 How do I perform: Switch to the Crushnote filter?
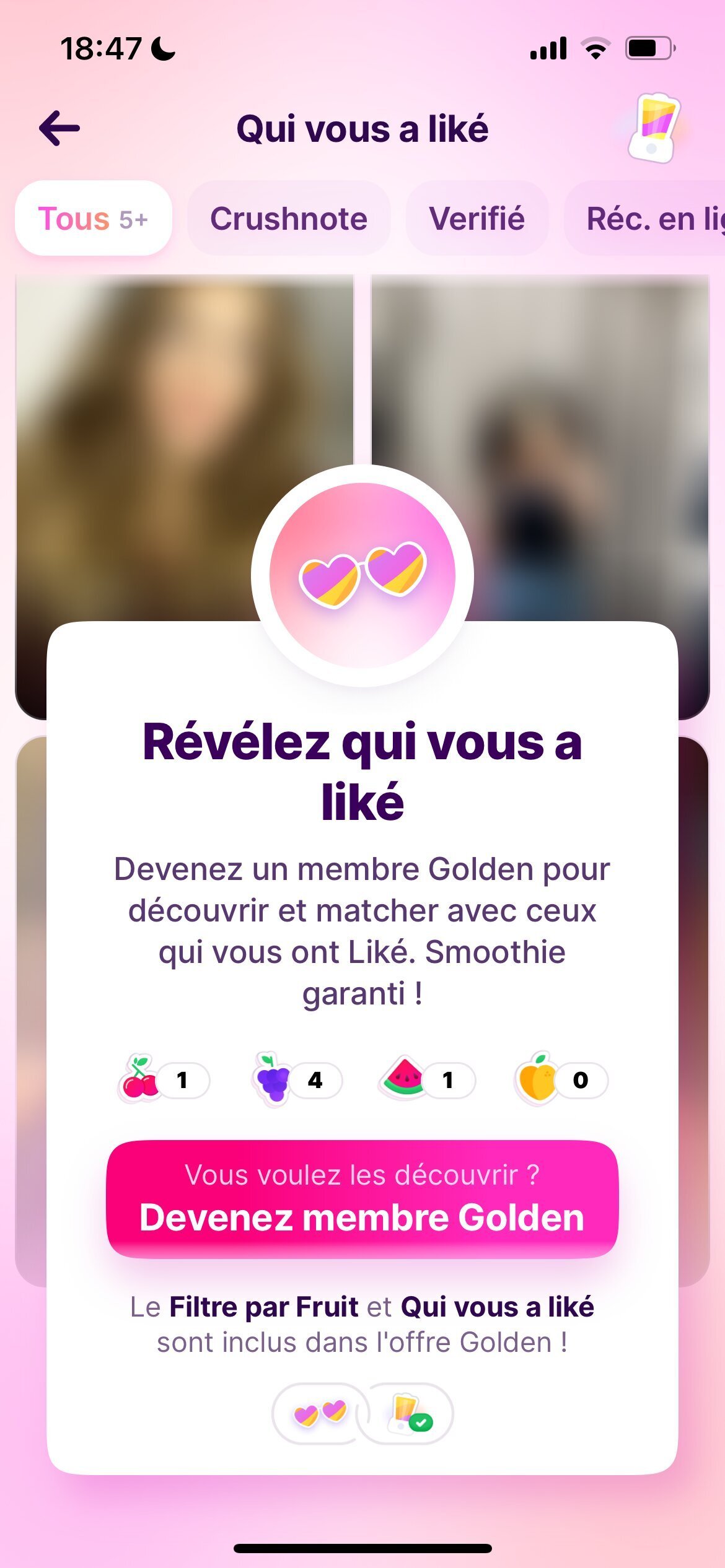tap(288, 219)
